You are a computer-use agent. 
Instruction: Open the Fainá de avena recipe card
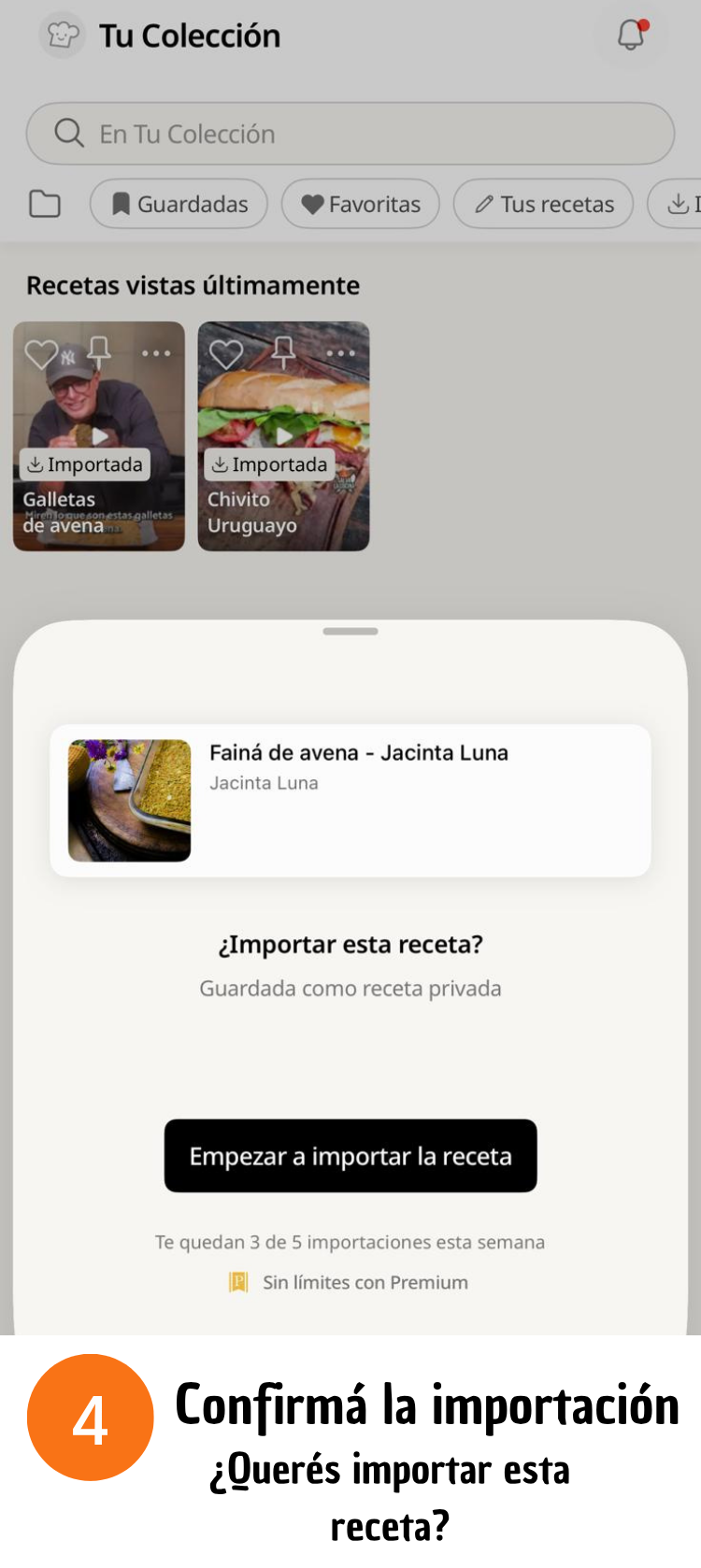tap(350, 801)
